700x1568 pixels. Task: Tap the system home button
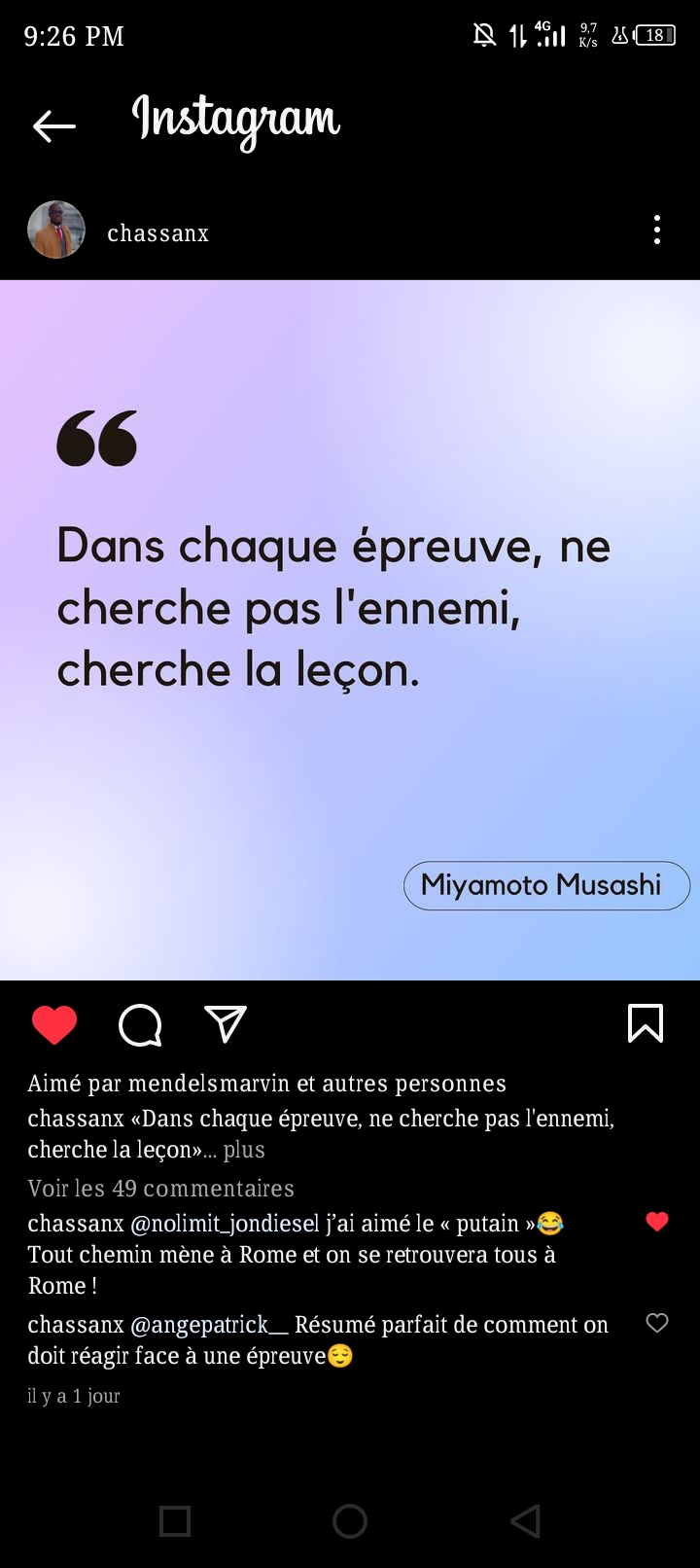[x=350, y=1521]
